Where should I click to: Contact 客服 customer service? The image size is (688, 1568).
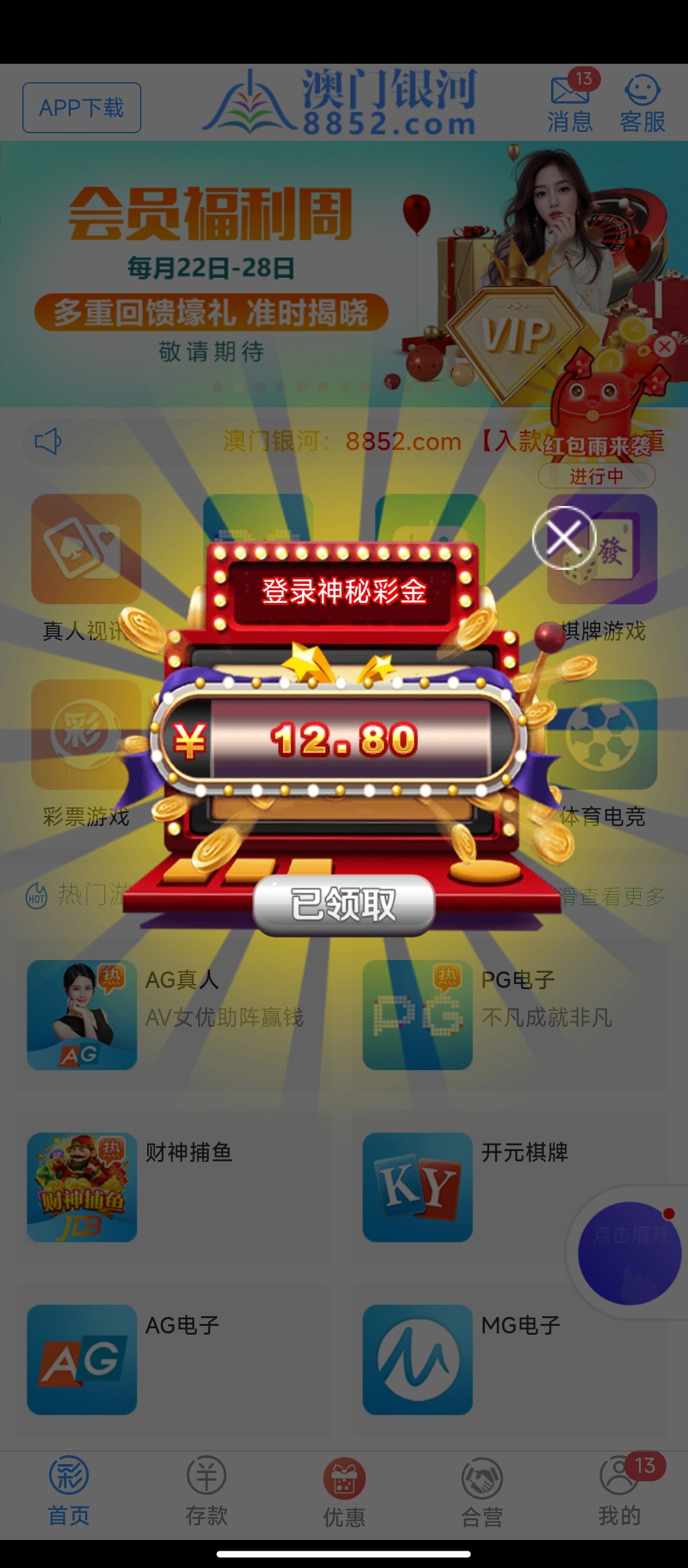[642, 103]
